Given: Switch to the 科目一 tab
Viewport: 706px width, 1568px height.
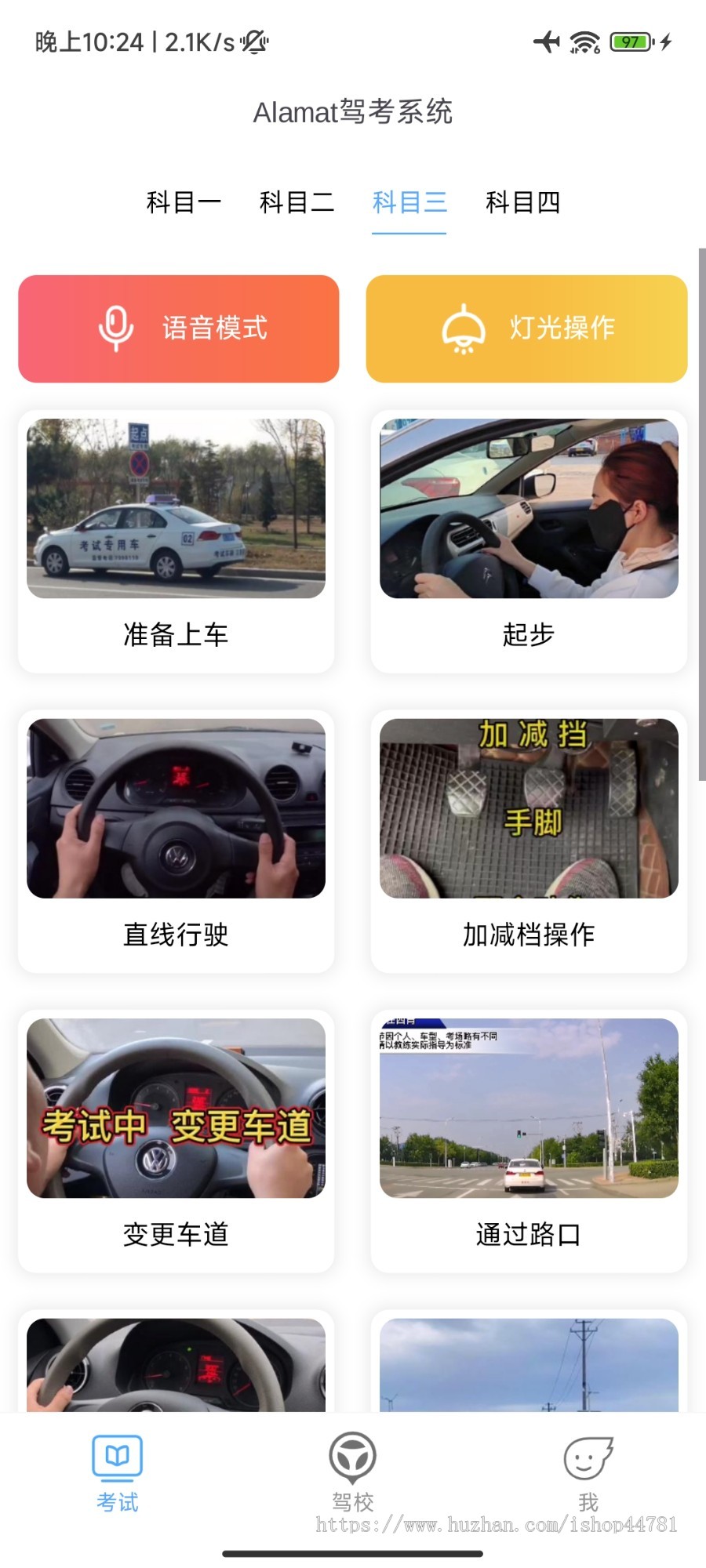Looking at the screenshot, I should pos(183,202).
